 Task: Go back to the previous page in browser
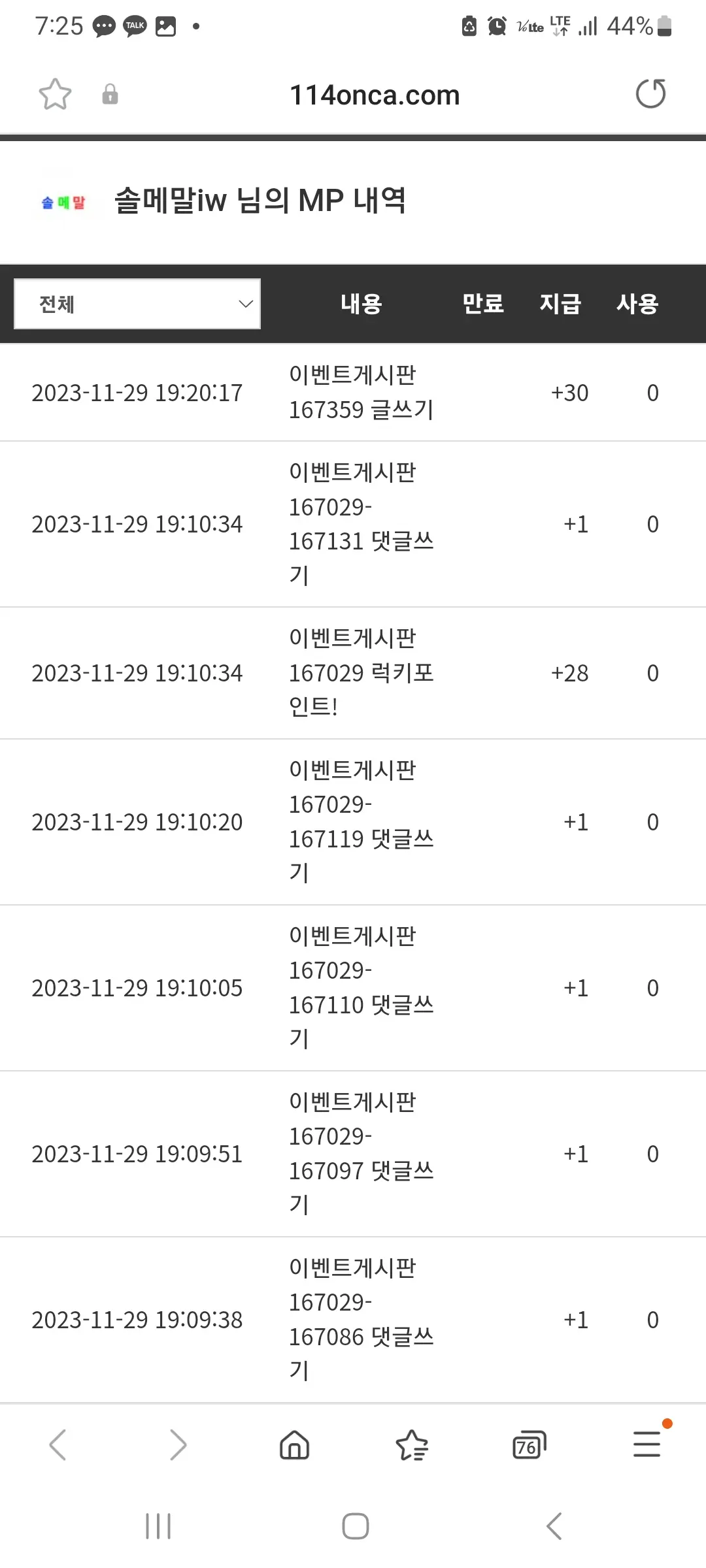58,1445
